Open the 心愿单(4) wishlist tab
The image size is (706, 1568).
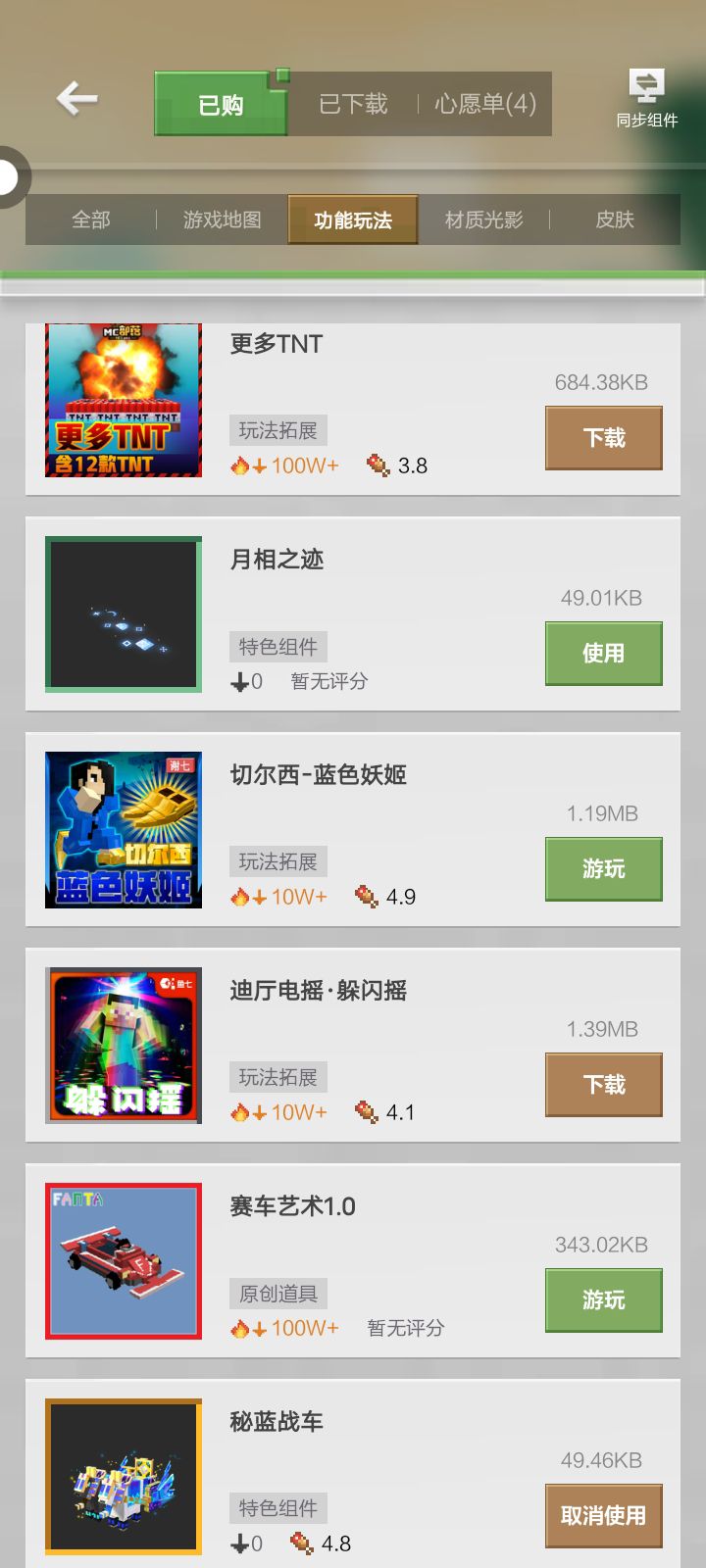click(x=485, y=104)
